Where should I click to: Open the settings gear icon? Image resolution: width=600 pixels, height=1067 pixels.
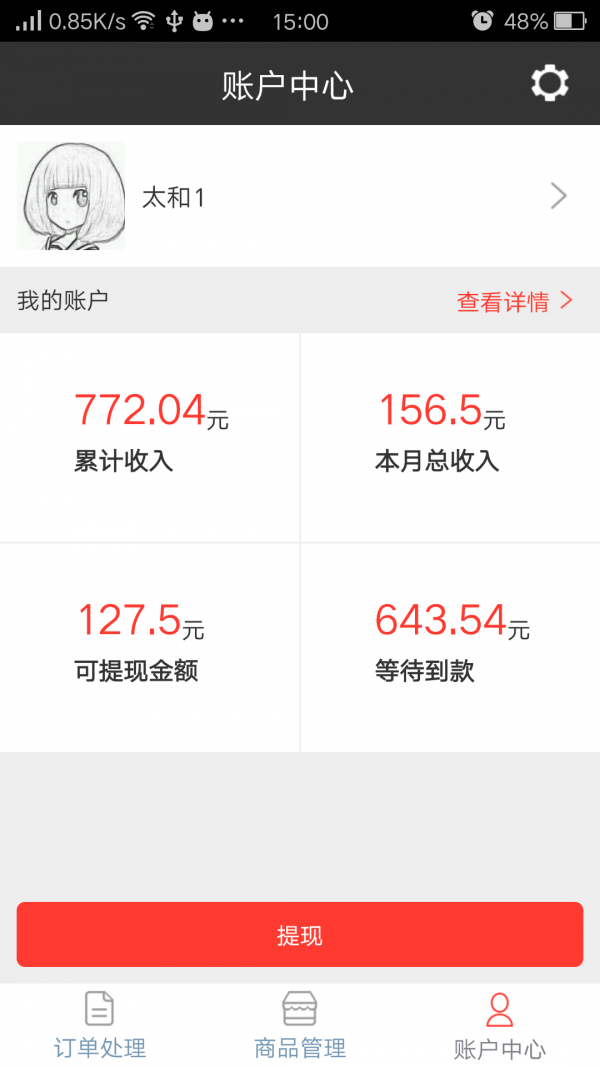[550, 84]
